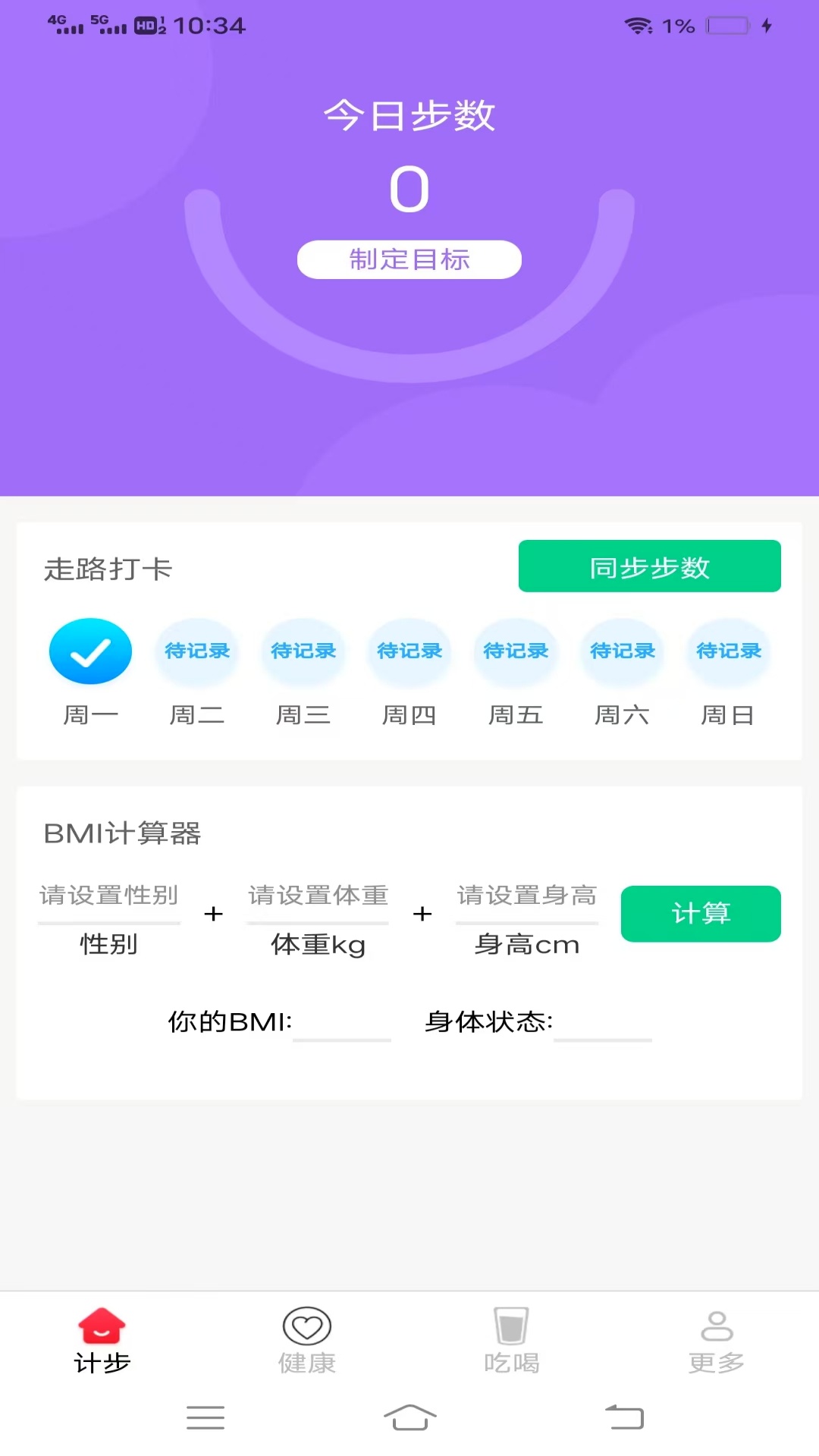Open the 请设置身高 height selector
Viewport: 819px width, 1456px height.
coord(526,897)
